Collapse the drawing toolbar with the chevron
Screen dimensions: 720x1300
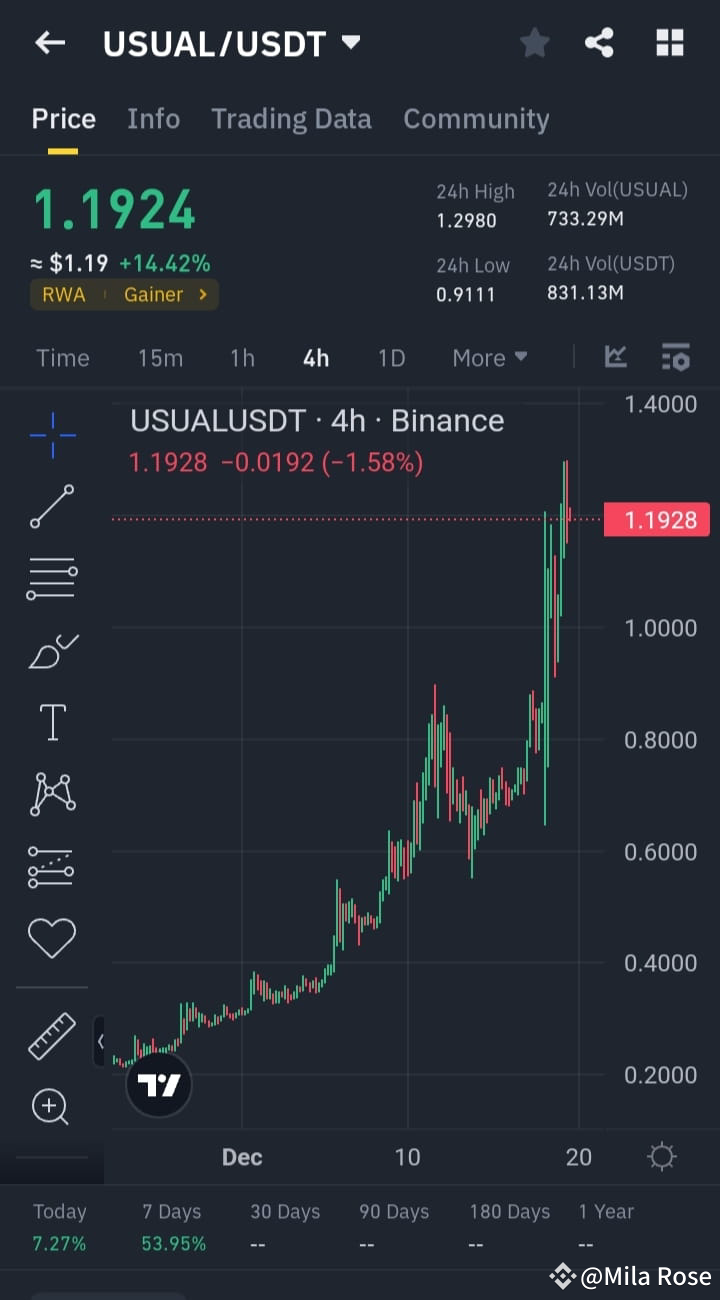(x=101, y=1041)
